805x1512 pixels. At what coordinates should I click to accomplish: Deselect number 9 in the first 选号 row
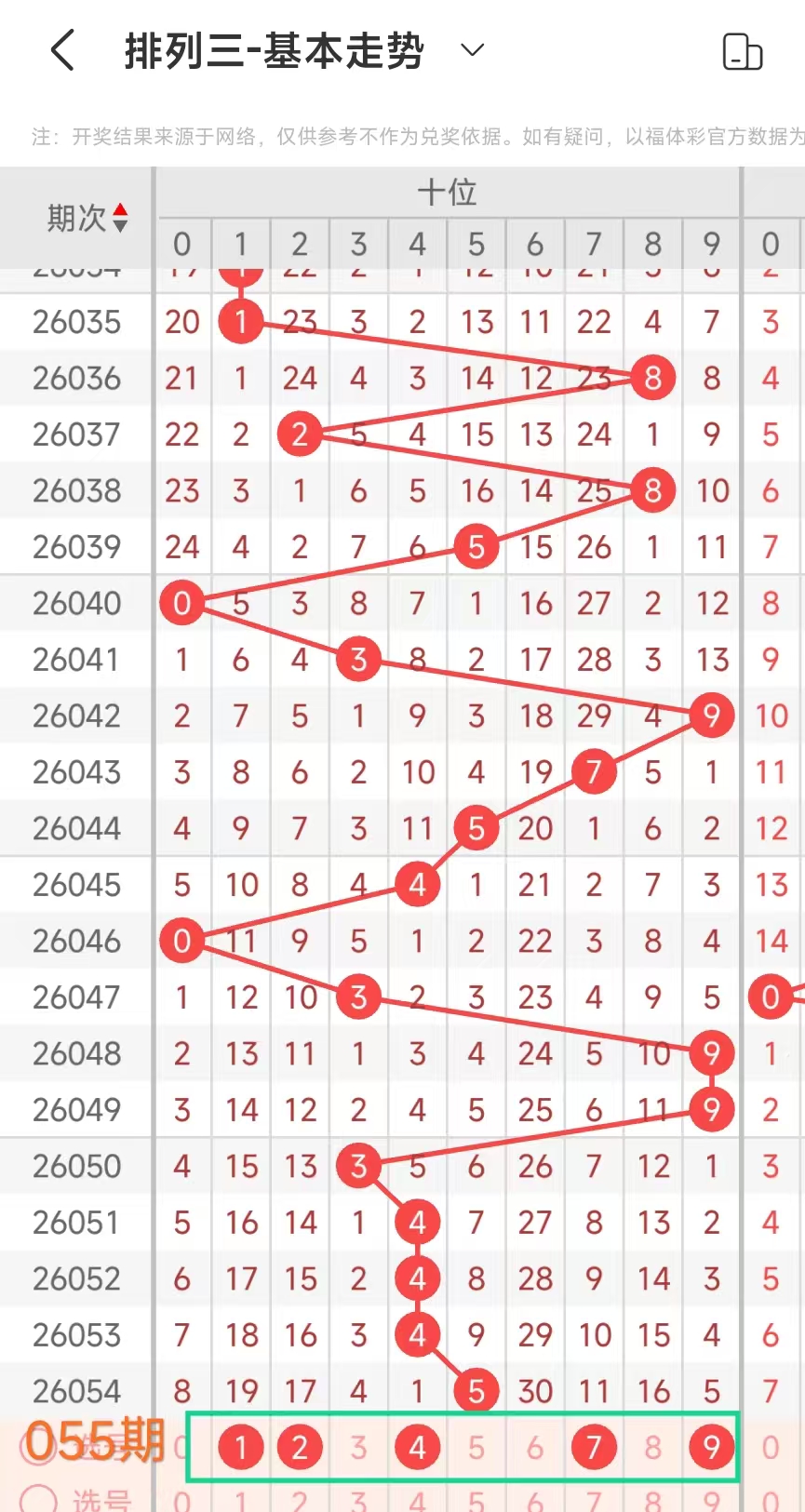click(x=712, y=1447)
